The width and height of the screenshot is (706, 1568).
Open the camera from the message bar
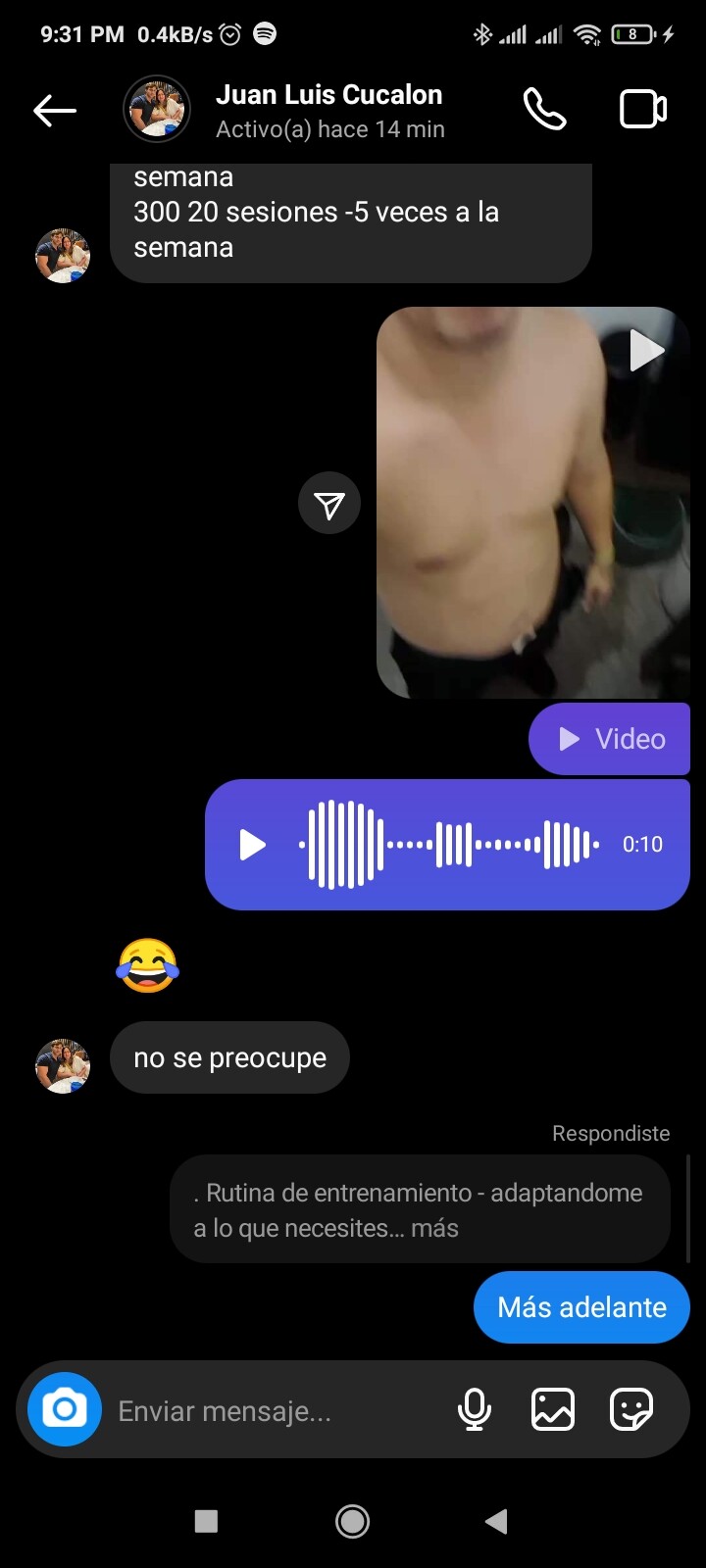[65, 1409]
